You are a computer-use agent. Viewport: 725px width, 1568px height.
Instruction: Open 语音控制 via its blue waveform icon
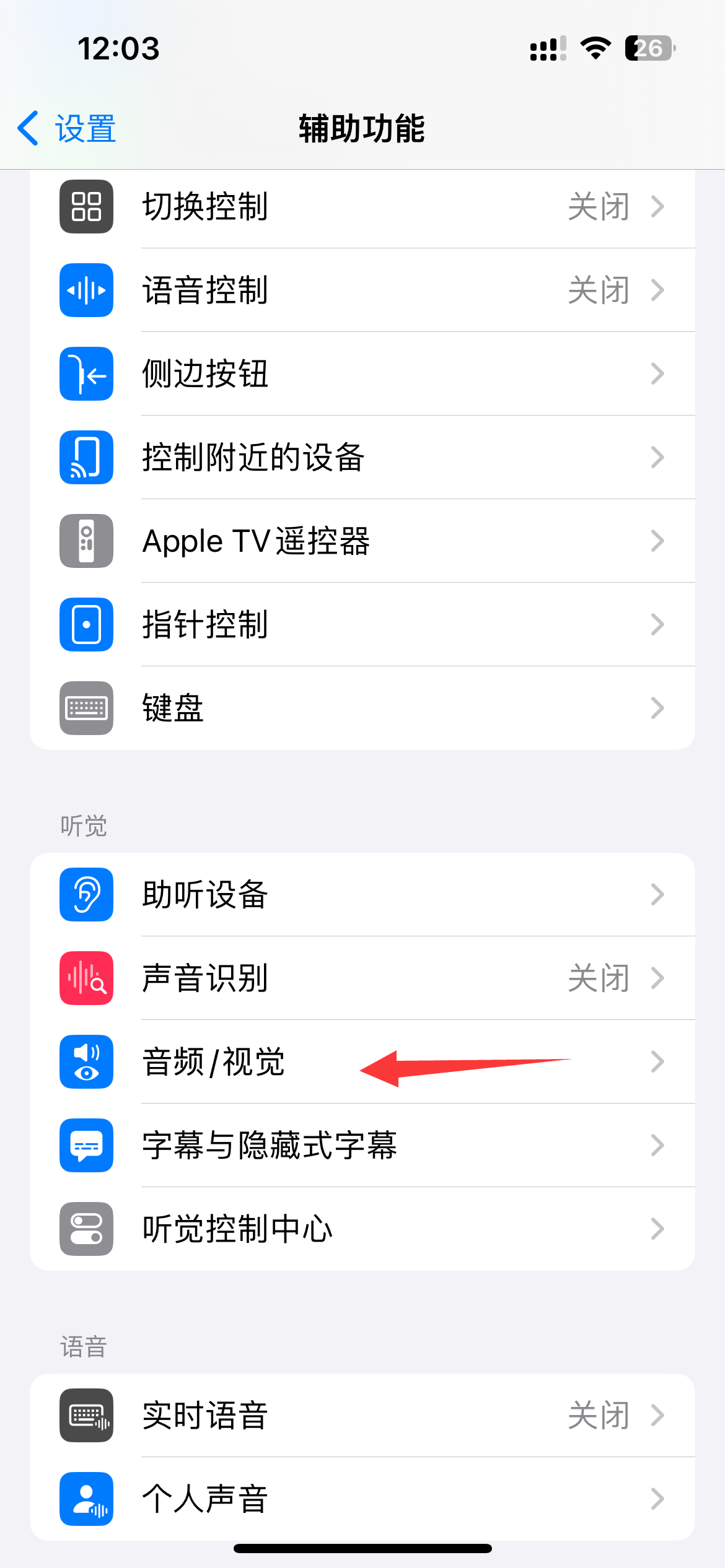point(86,290)
